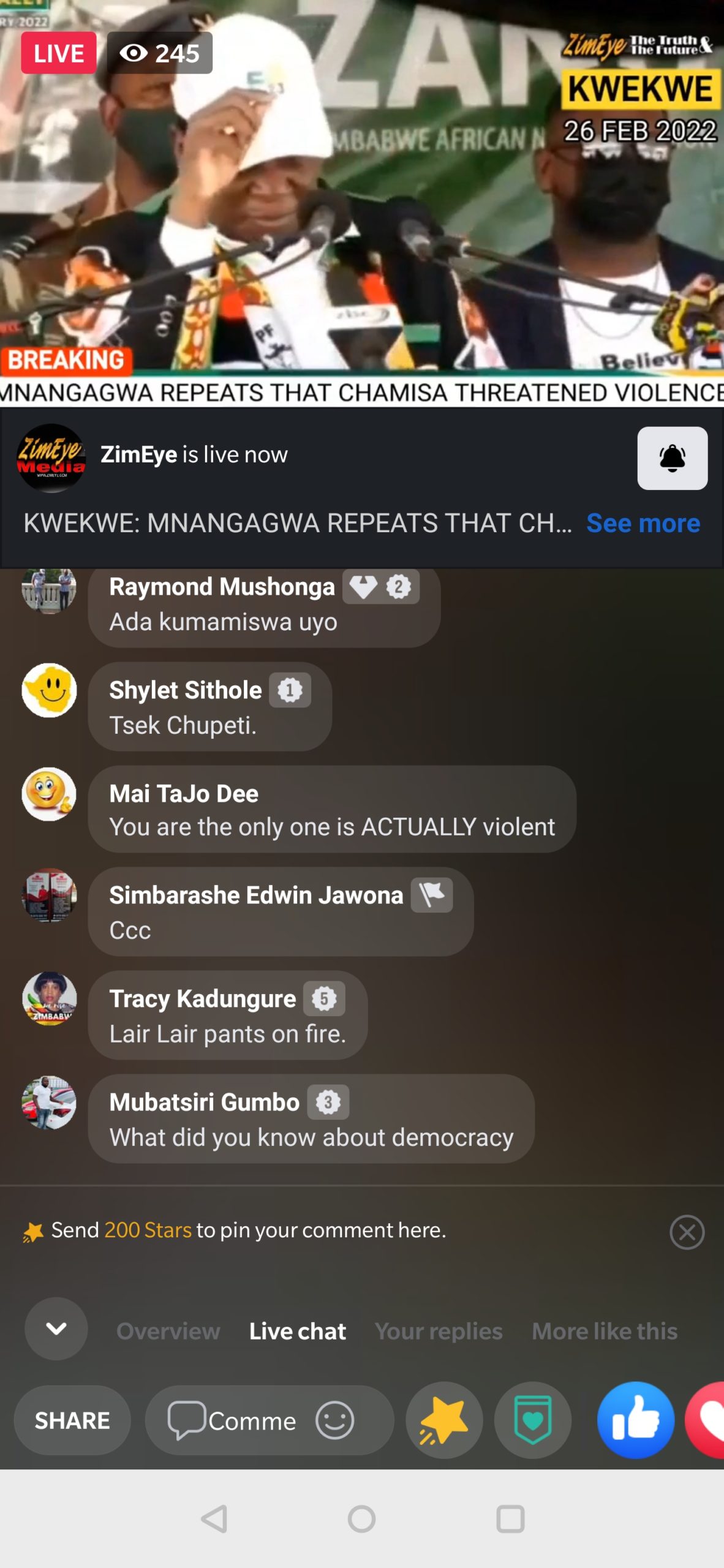724x1568 pixels.
Task: Go to the home screen
Action: coord(361,1519)
